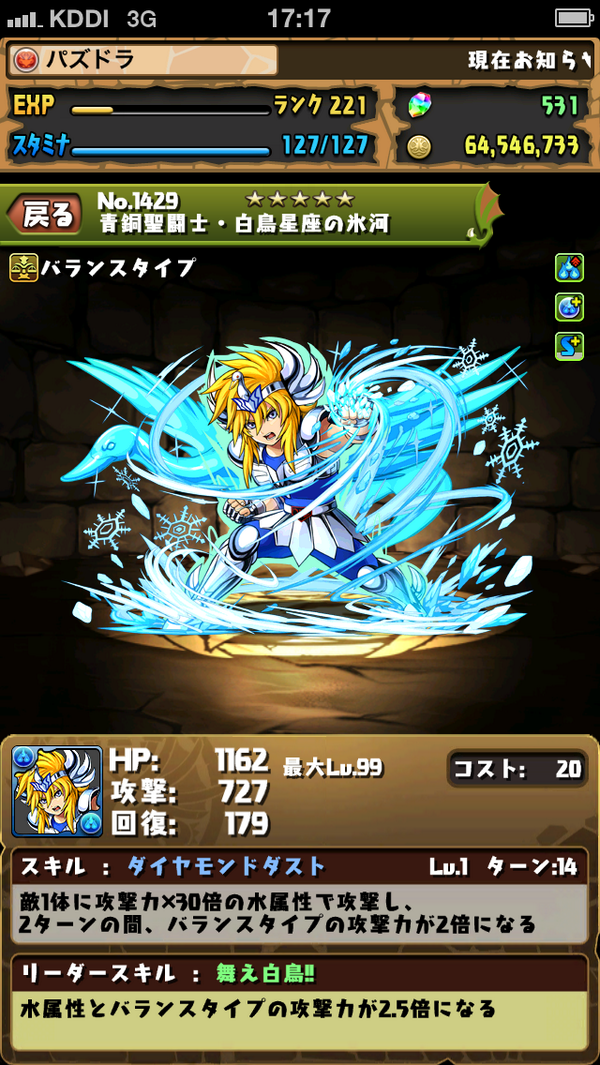Open the water row enhance awakening icon

point(569,268)
